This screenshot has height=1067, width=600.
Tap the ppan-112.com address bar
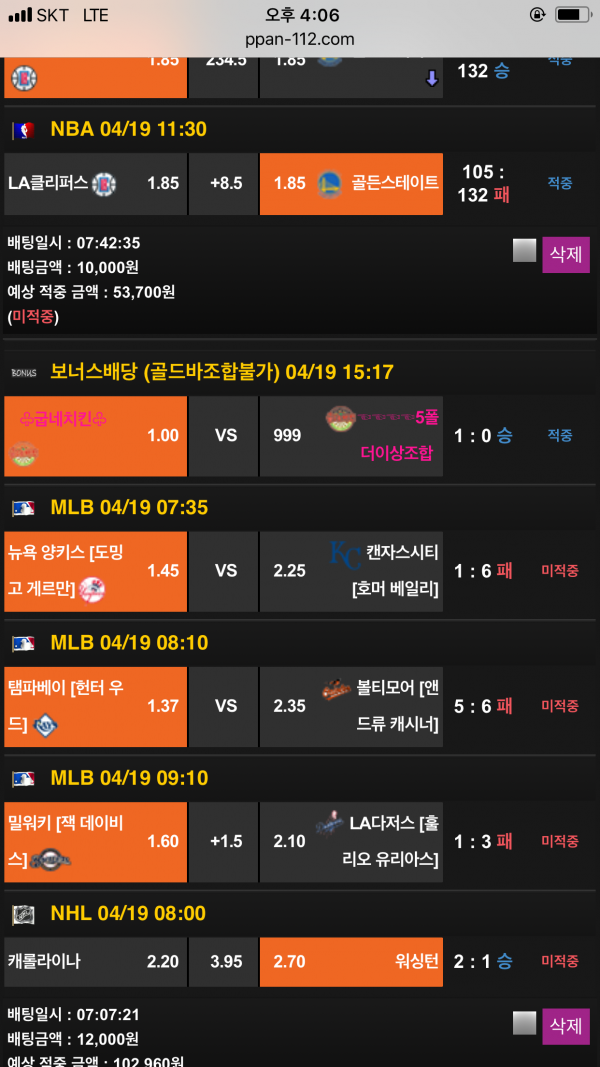300,40
